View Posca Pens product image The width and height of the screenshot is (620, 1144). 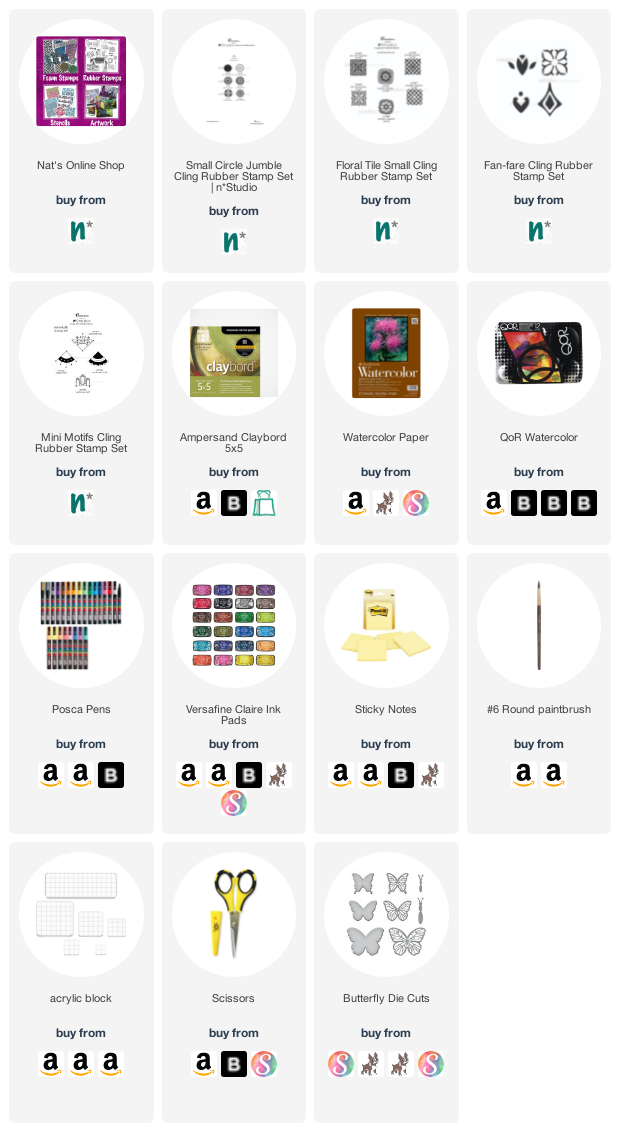click(x=81, y=625)
